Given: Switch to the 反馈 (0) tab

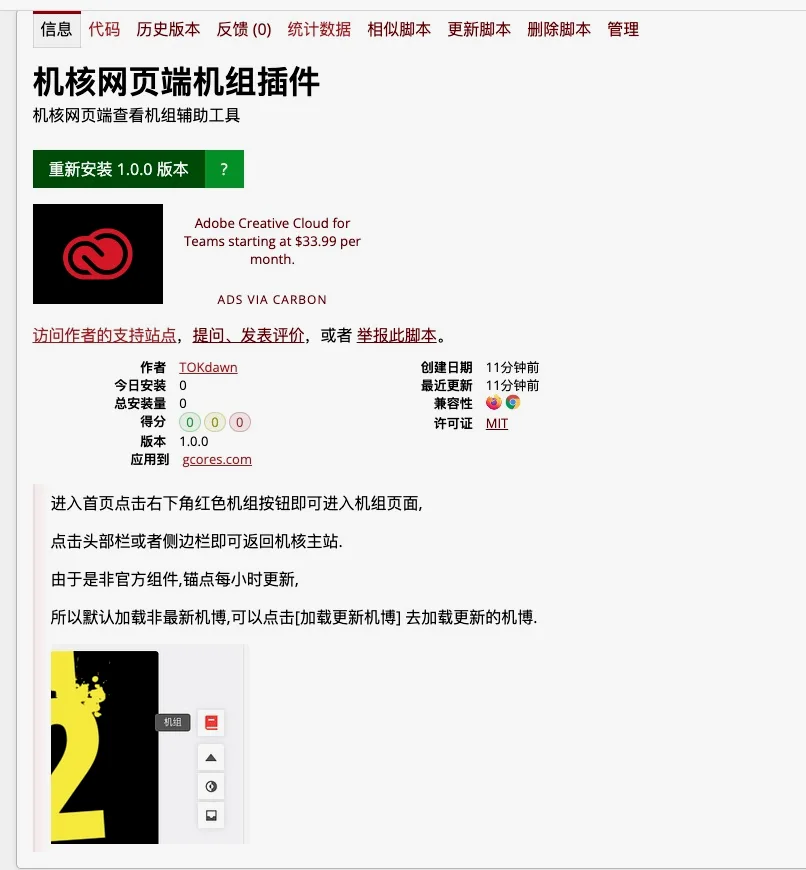Looking at the screenshot, I should [x=244, y=29].
